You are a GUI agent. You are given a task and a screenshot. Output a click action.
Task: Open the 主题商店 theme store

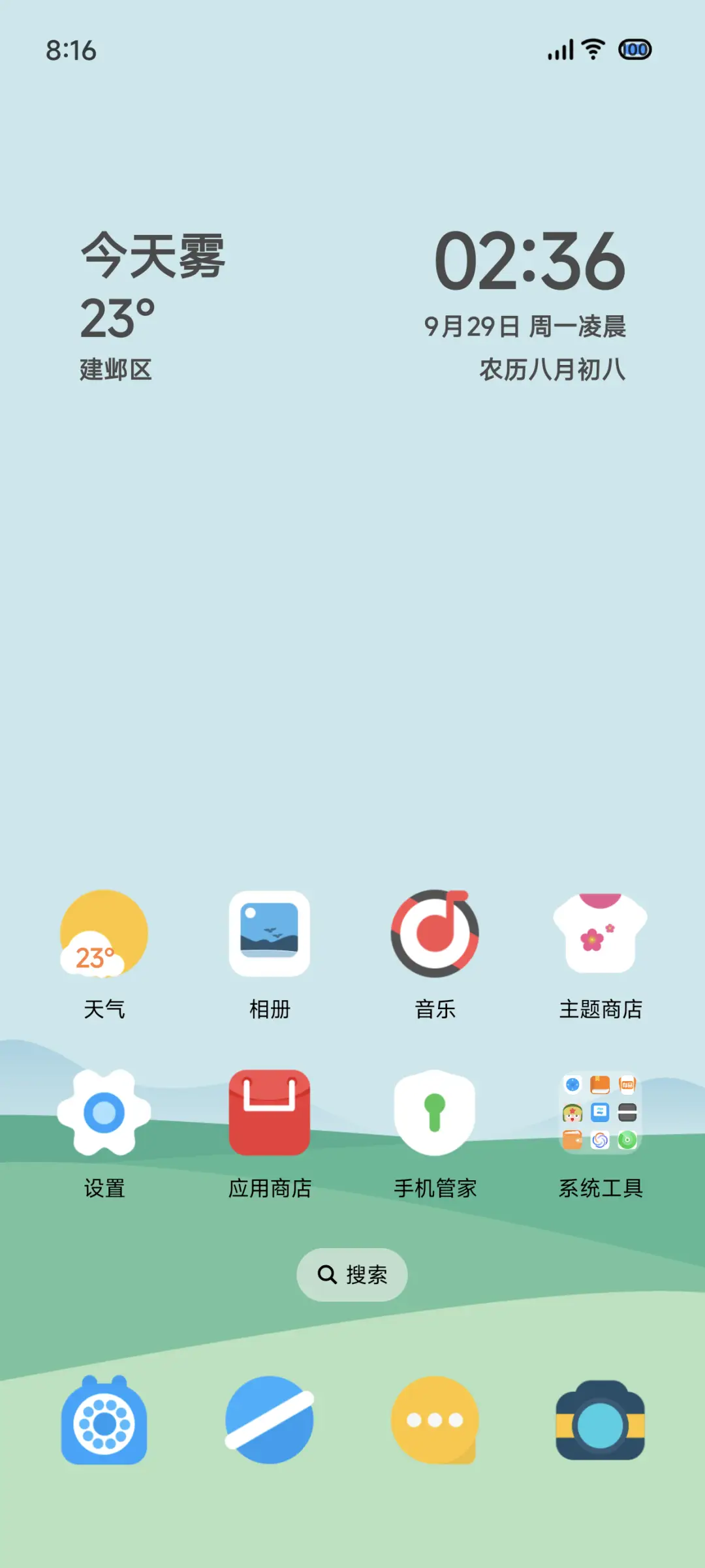(x=601, y=935)
